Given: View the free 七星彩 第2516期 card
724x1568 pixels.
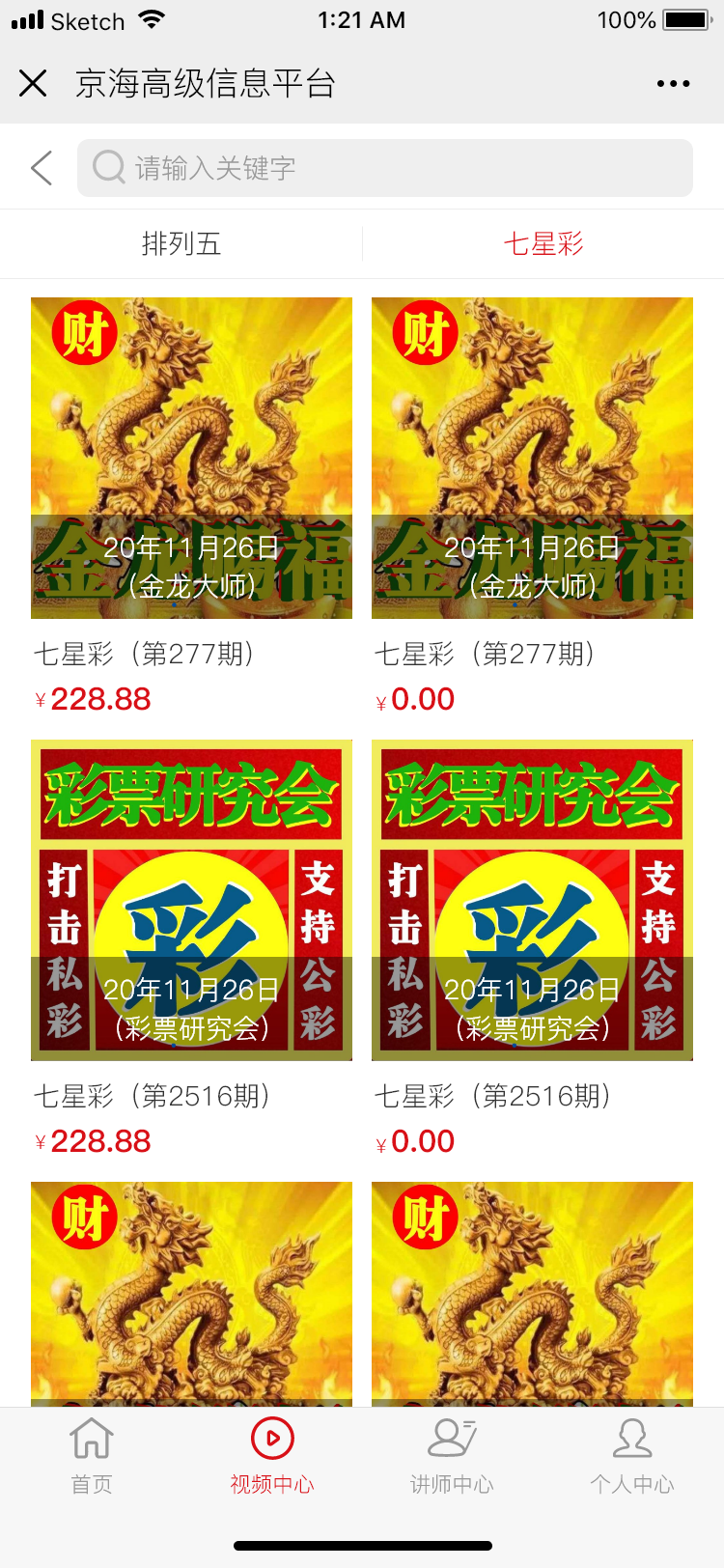Looking at the screenshot, I should tap(532, 900).
